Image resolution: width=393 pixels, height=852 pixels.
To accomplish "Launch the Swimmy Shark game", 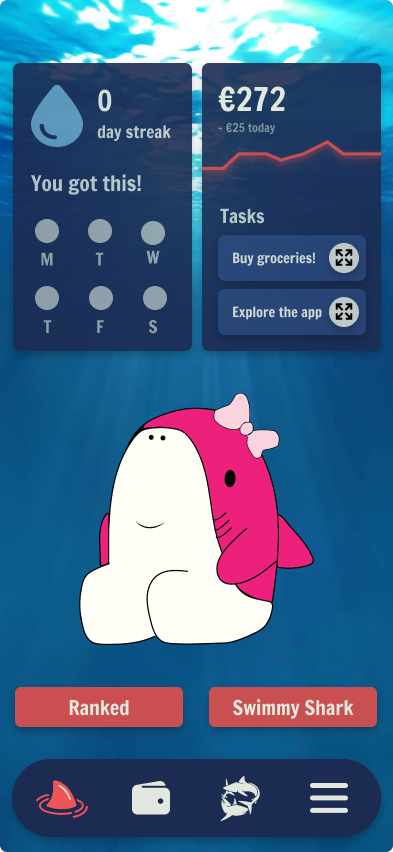I will (x=293, y=707).
